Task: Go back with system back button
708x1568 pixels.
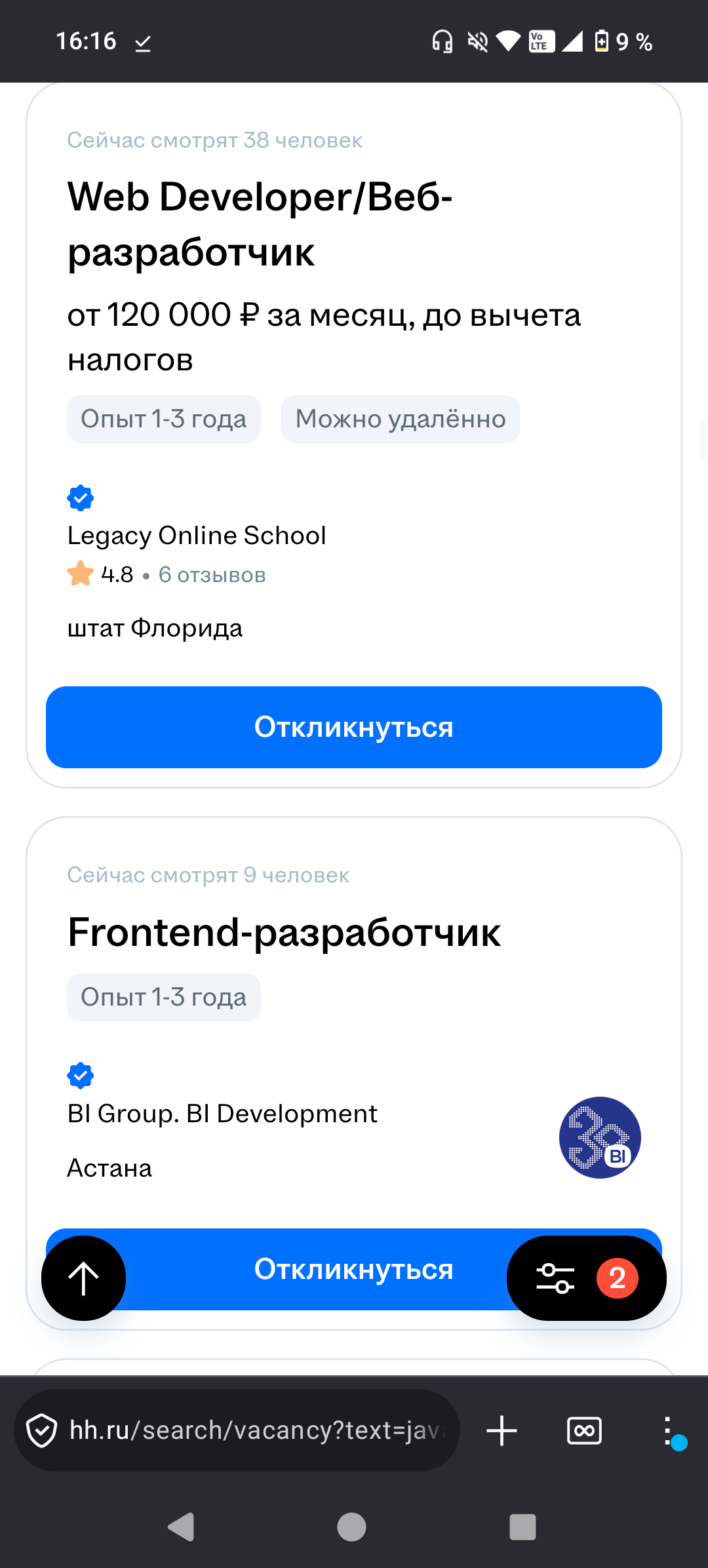Action: pos(181,1527)
